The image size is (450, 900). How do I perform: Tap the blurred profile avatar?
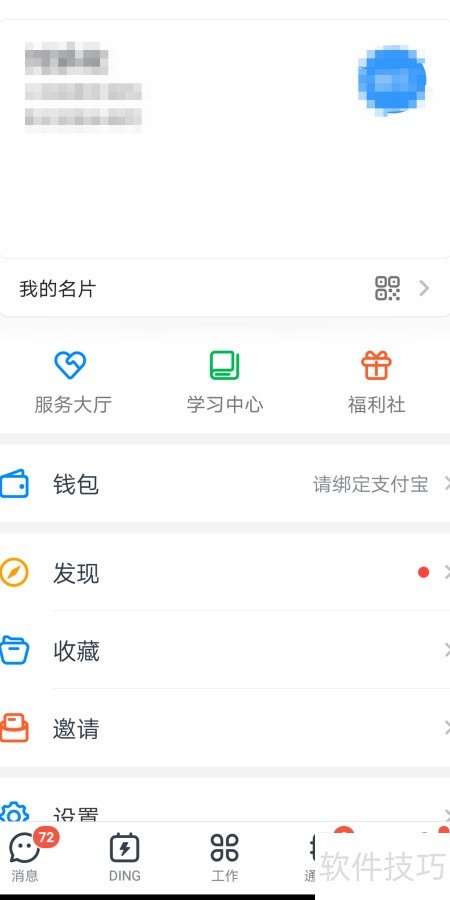(392, 79)
